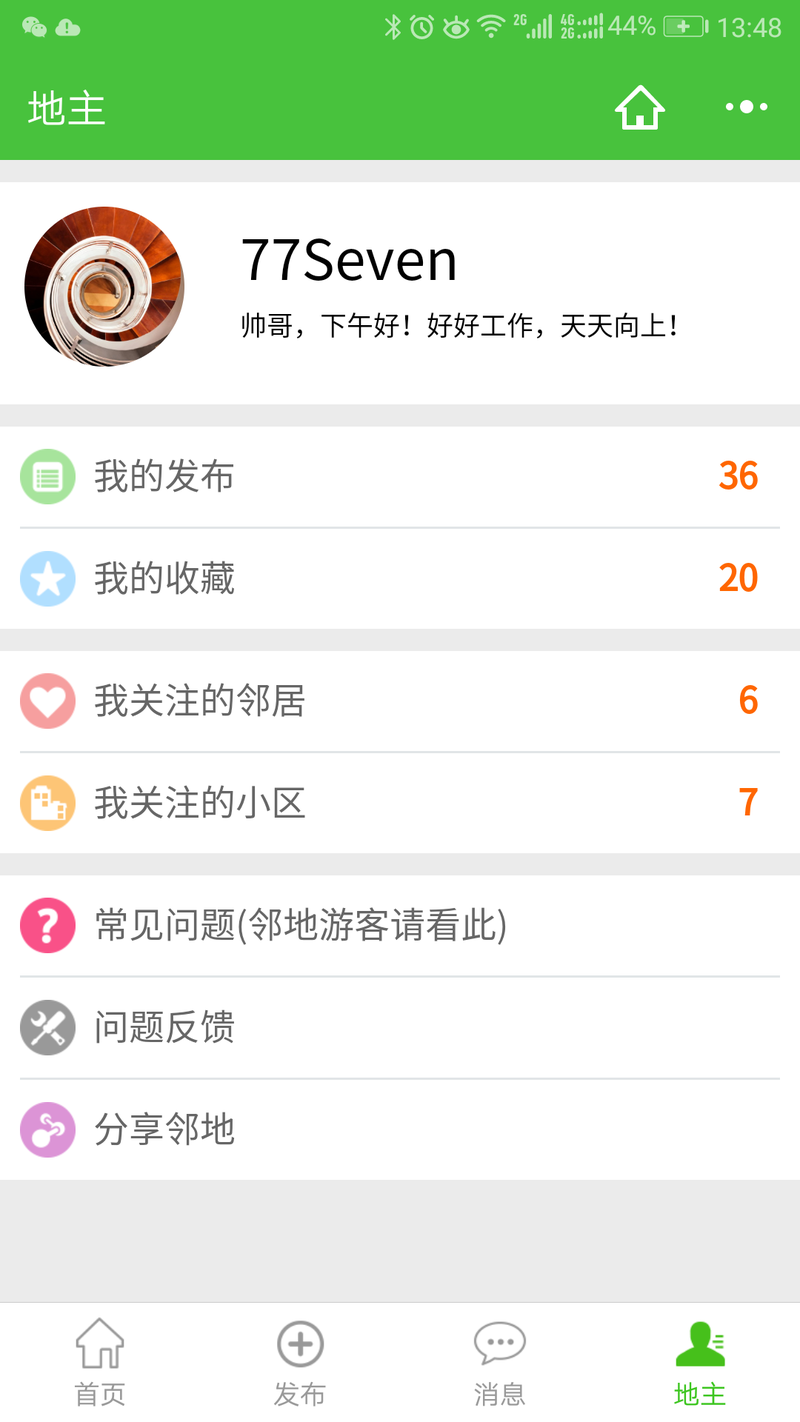Tap the home icon in the top bar
Screen dimensions: 800x1422
click(639, 108)
